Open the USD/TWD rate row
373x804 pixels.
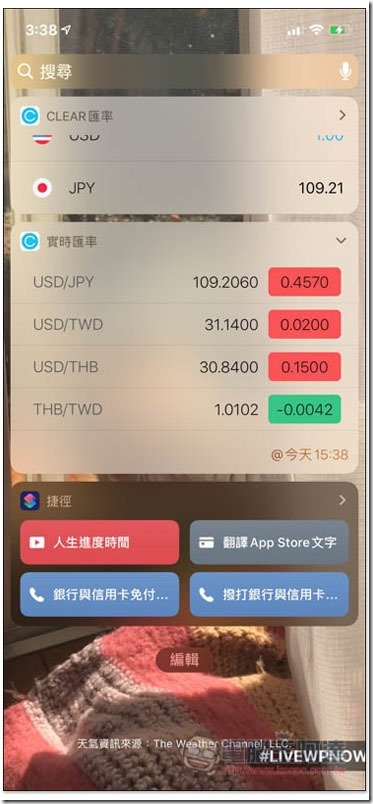184,324
